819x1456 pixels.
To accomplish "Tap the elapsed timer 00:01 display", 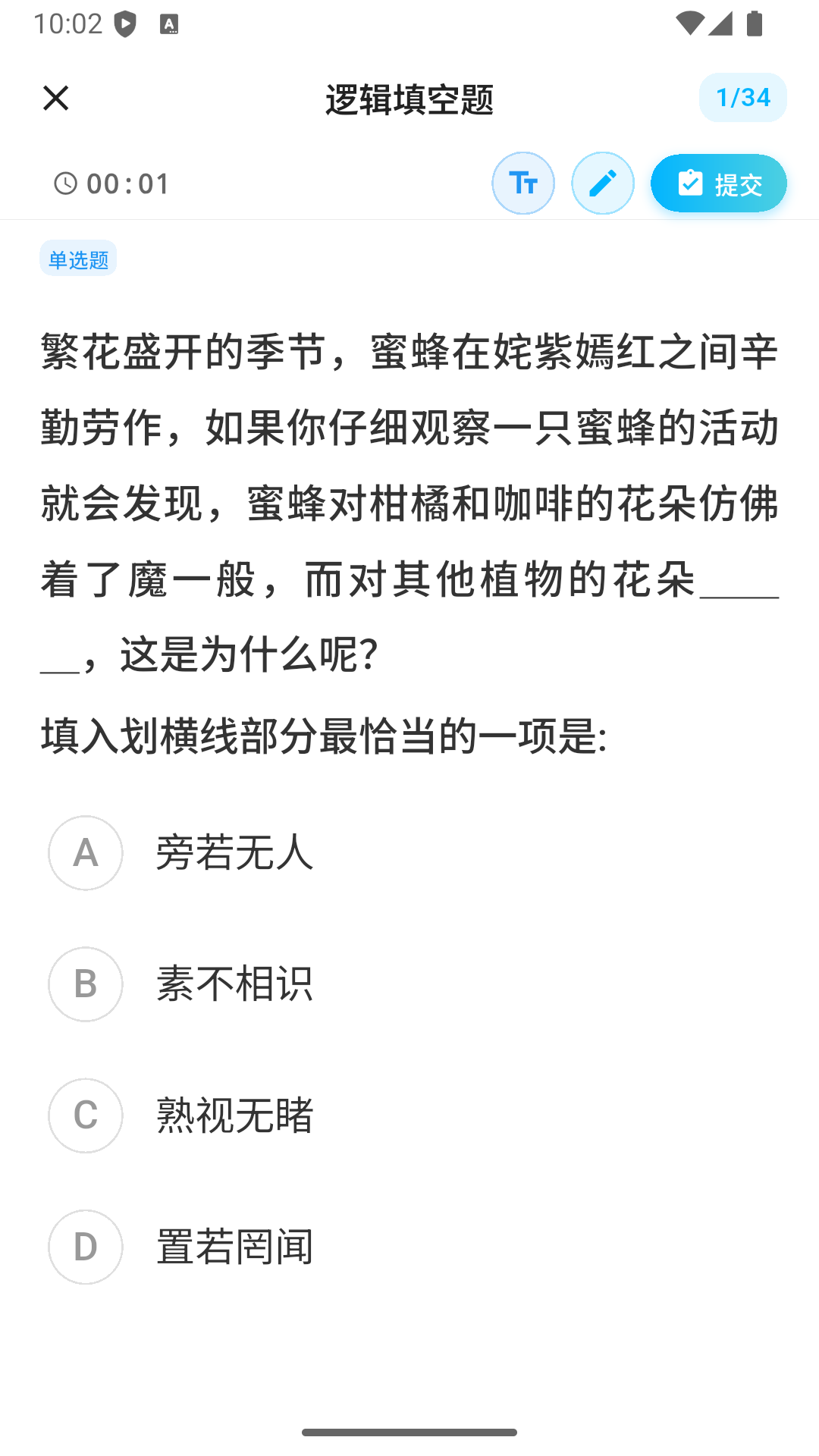I will [x=127, y=183].
